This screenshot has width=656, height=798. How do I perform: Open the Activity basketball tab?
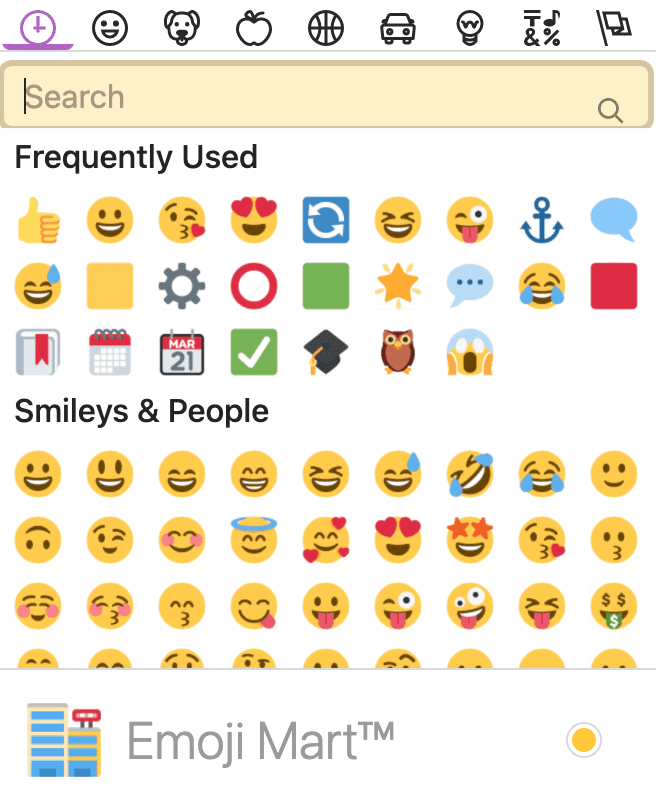click(326, 27)
